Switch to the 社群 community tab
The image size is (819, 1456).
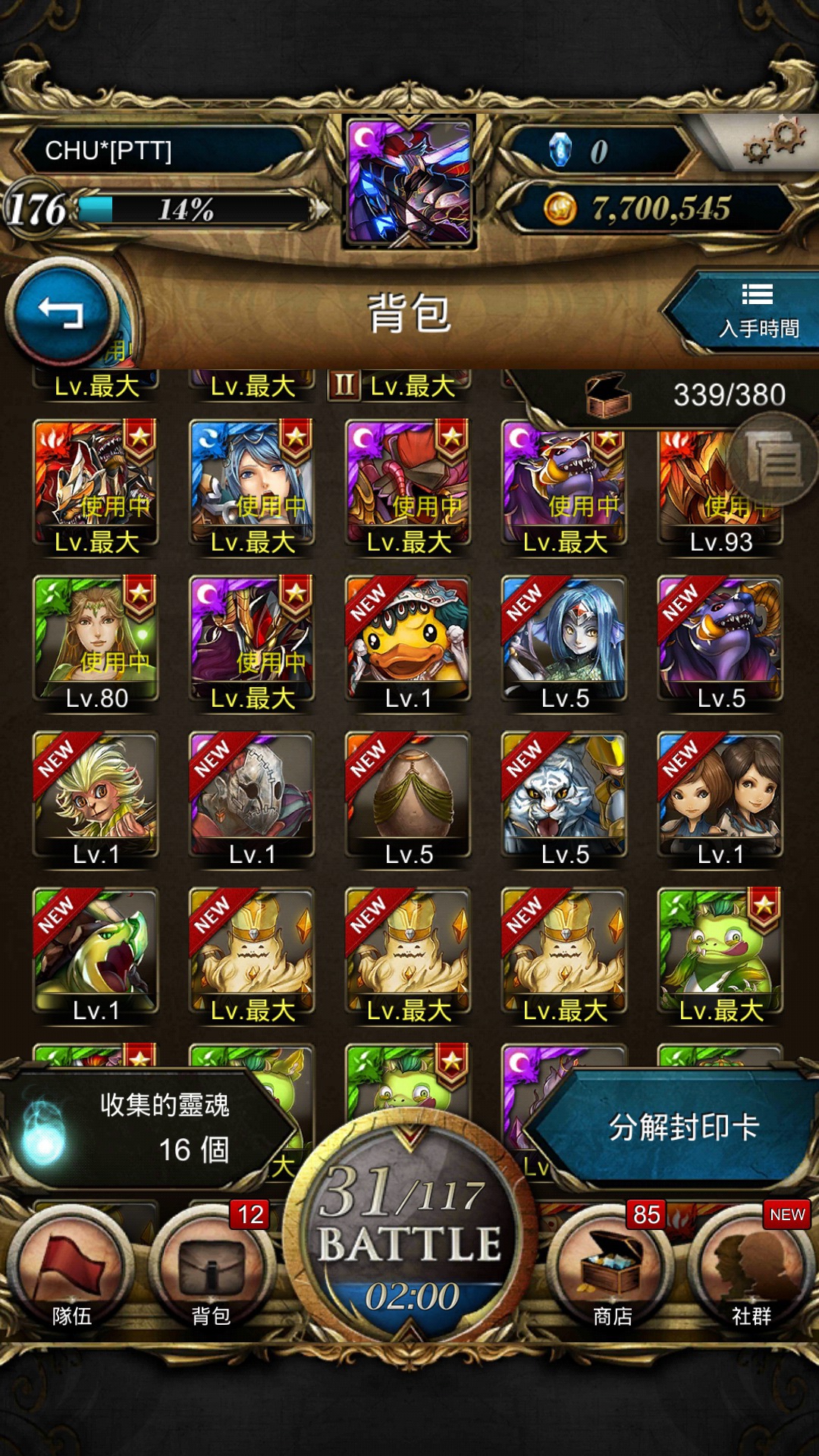(x=751, y=1274)
